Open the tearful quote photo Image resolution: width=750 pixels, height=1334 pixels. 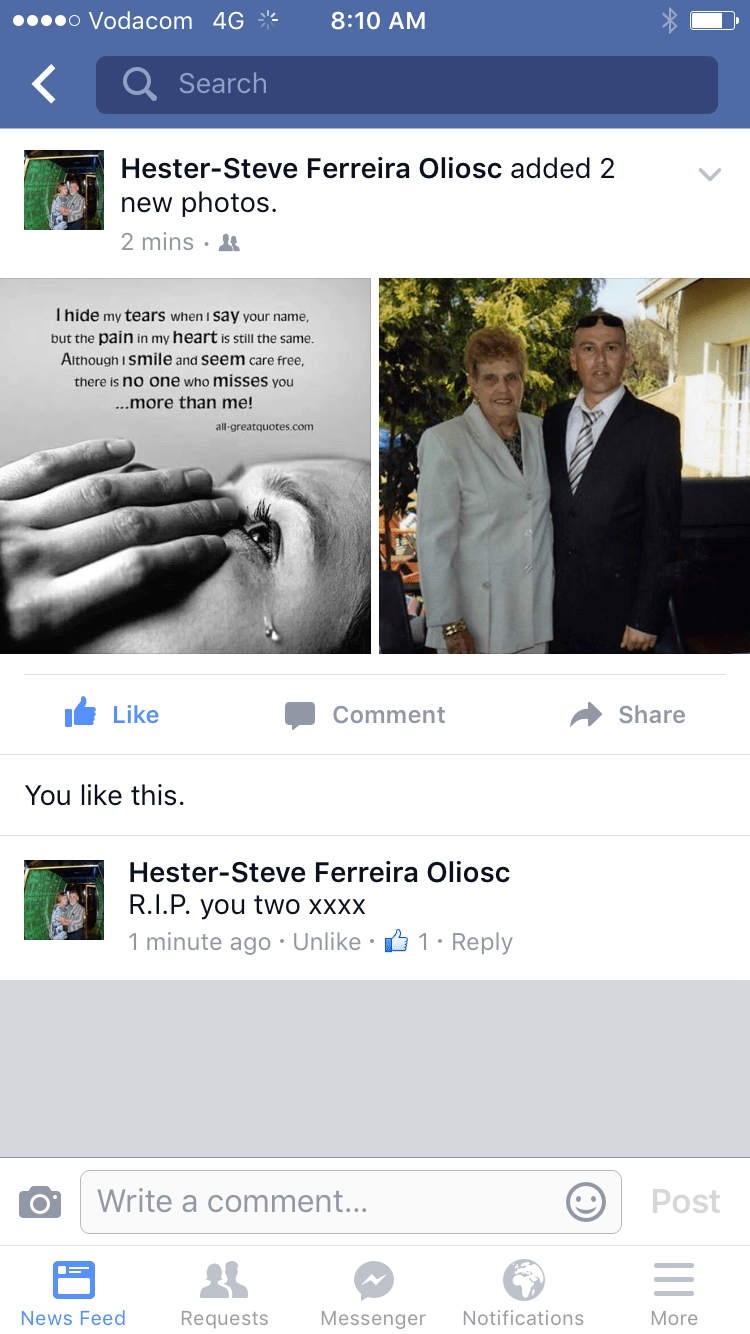[185, 466]
